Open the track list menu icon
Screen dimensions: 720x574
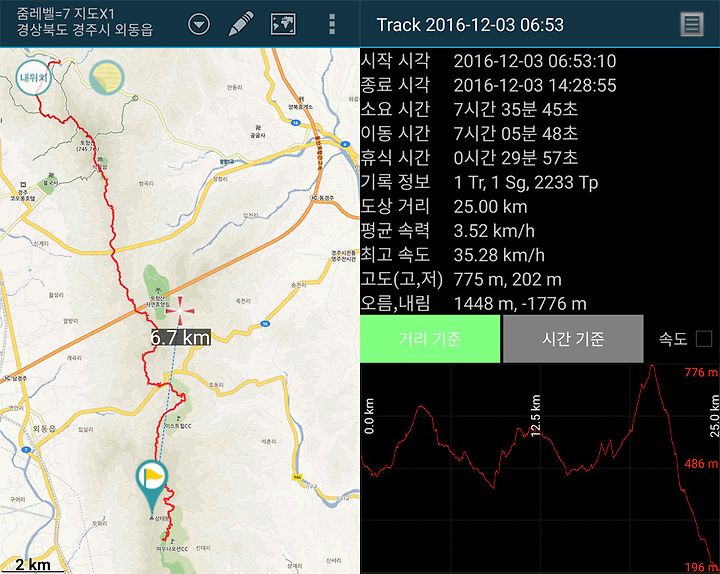pyautogui.click(x=690, y=24)
